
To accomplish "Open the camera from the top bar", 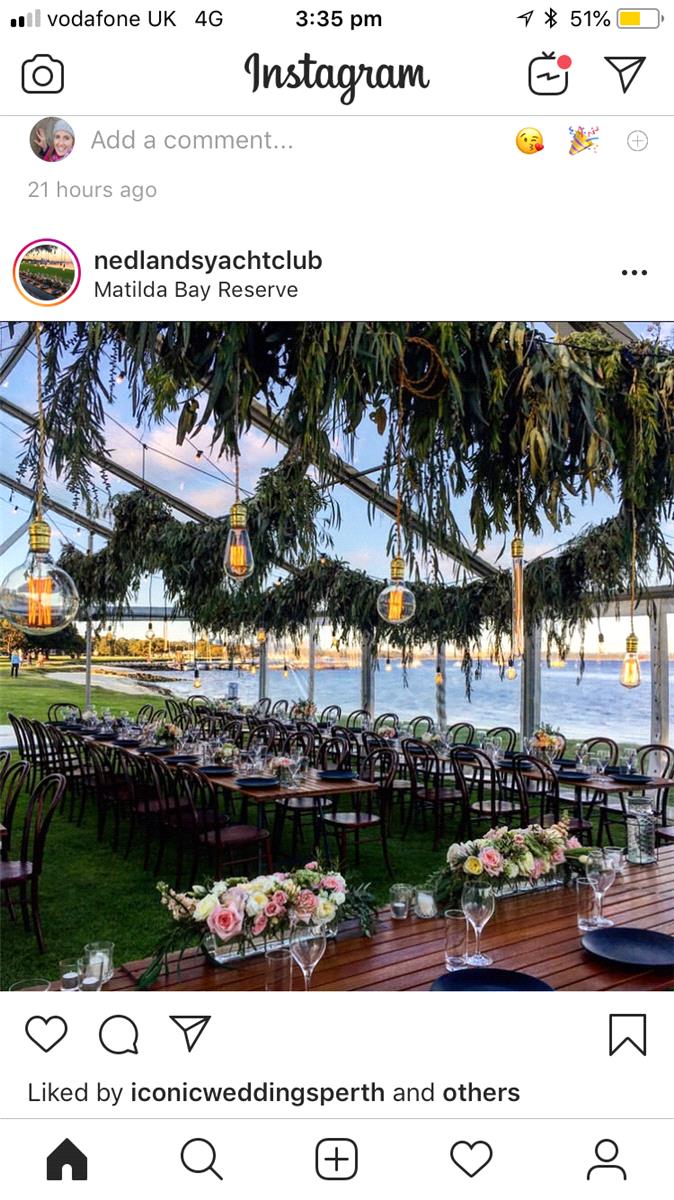I will pos(43,75).
